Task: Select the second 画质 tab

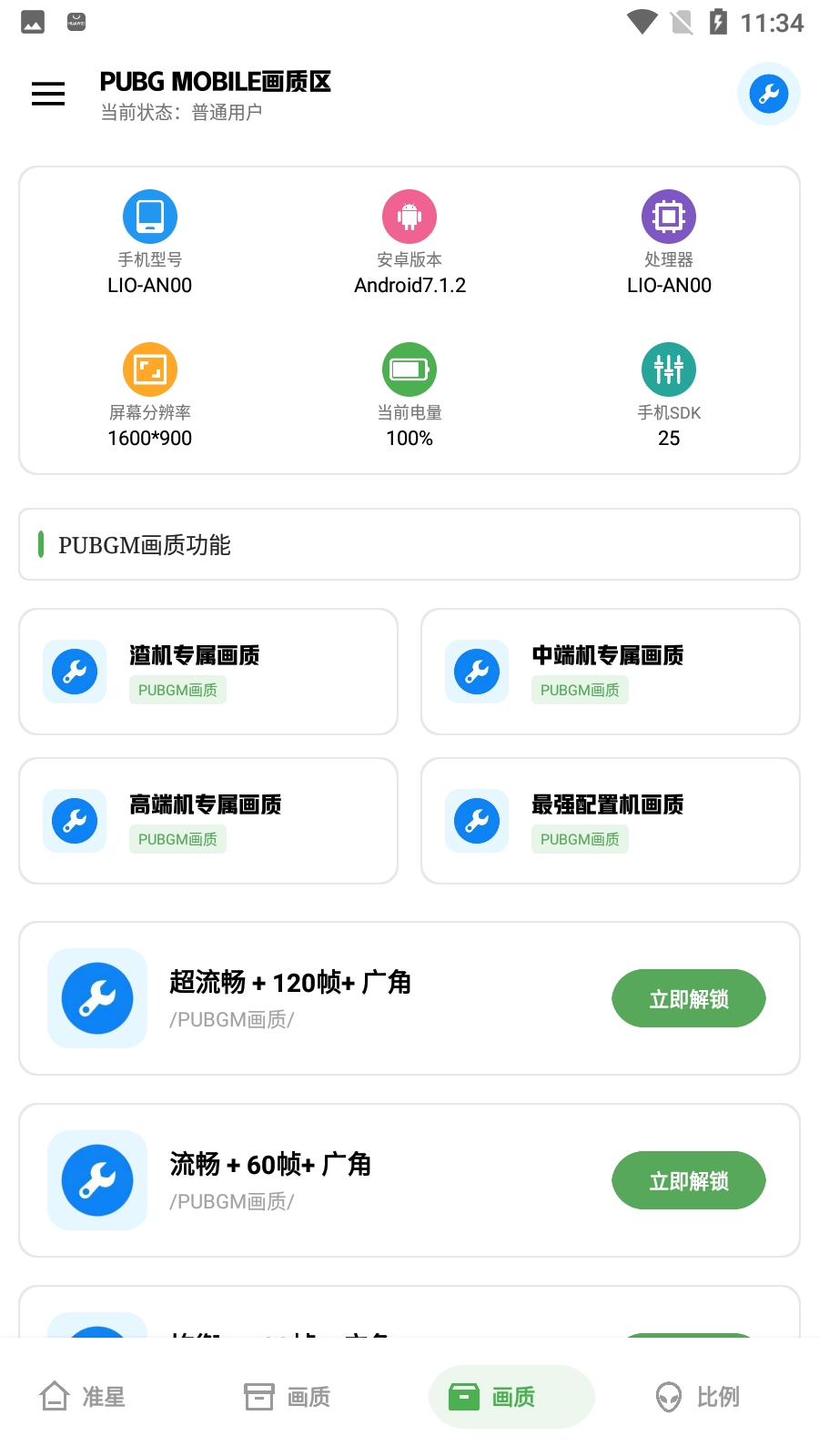Action: point(511,1397)
